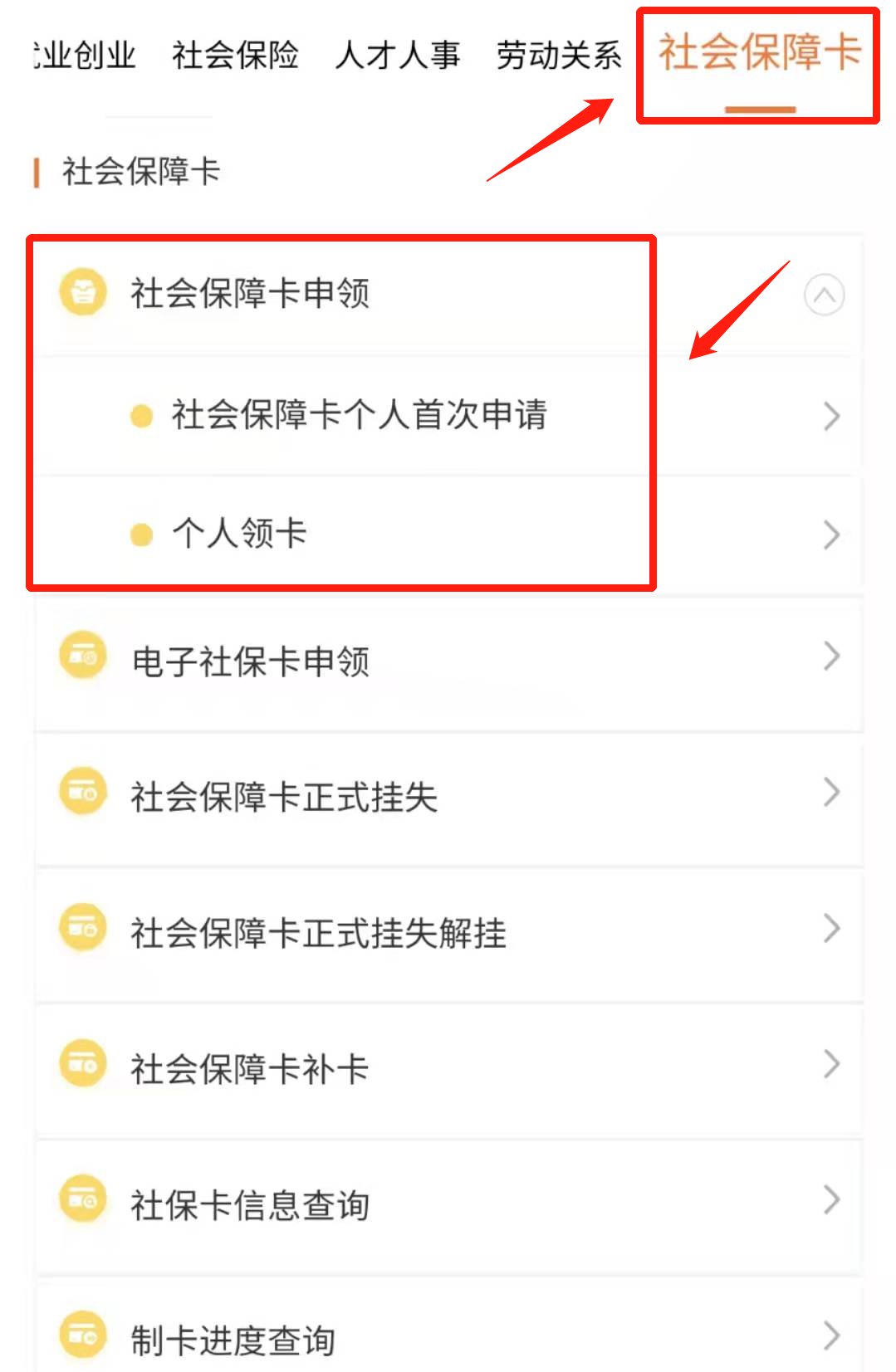Open 社保卡信息查询
Viewport: 896px width, 1372px height.
(x=250, y=1205)
